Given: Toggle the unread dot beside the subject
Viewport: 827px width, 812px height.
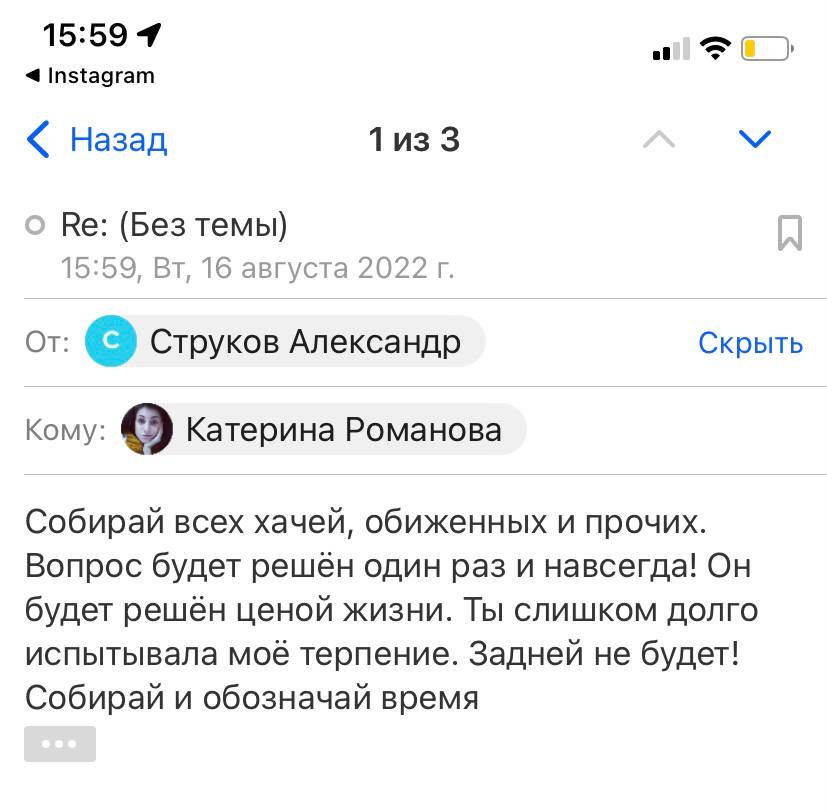Looking at the screenshot, I should click(x=35, y=227).
